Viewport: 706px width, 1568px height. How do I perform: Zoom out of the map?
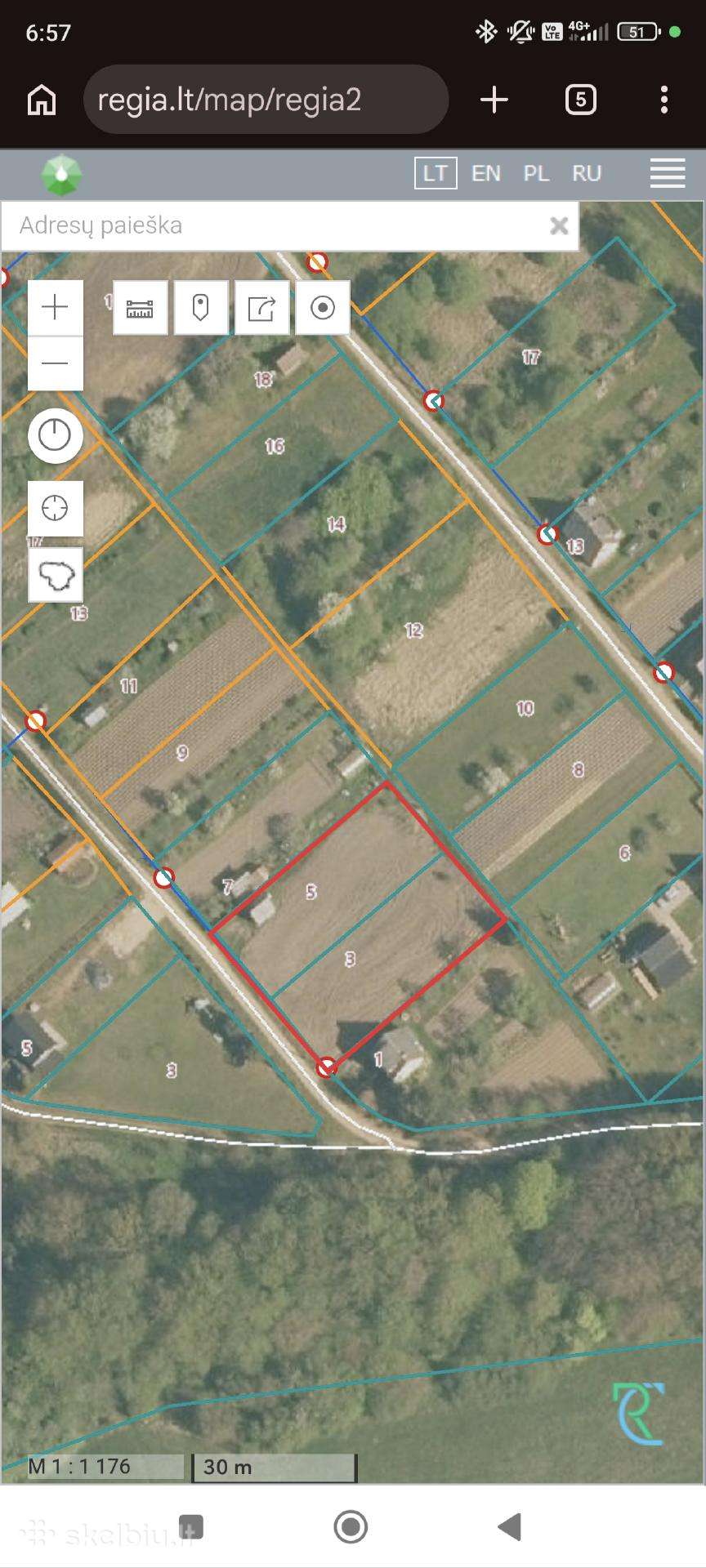[x=56, y=363]
